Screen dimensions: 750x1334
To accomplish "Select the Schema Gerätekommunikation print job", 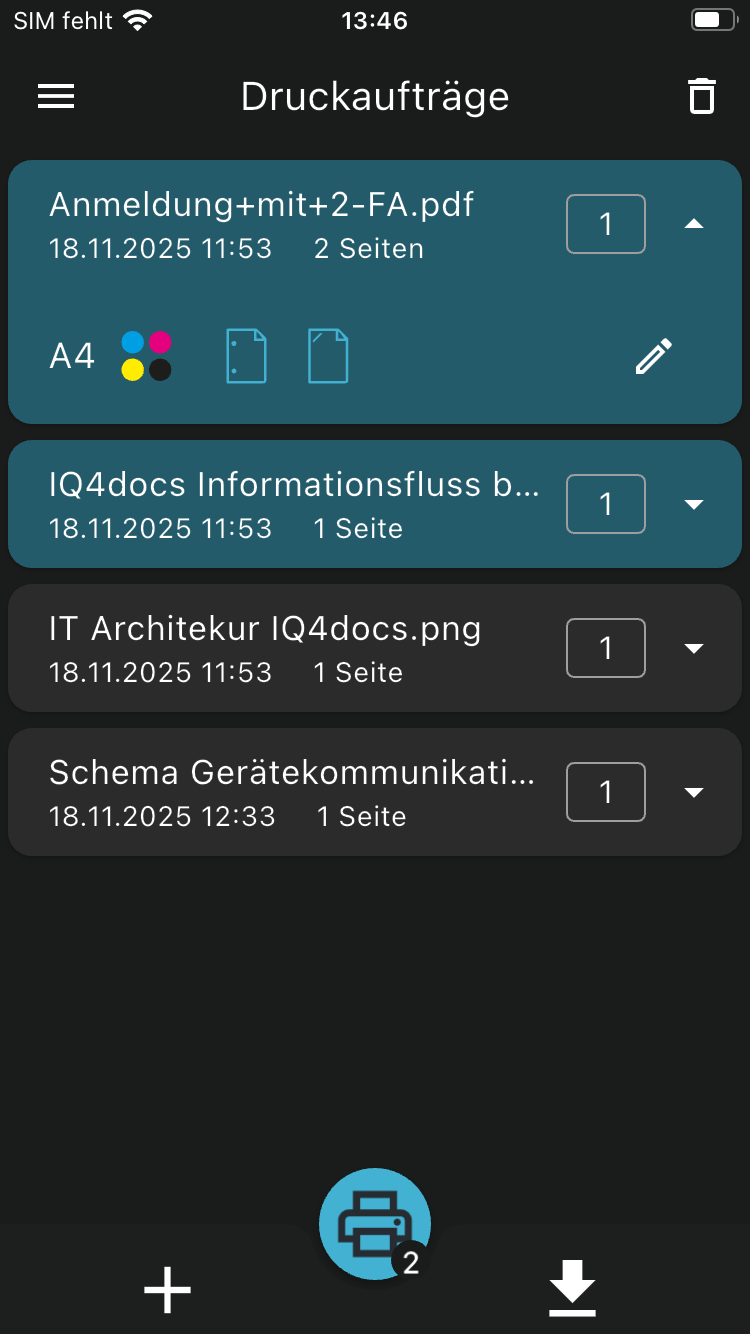I will 292,792.
